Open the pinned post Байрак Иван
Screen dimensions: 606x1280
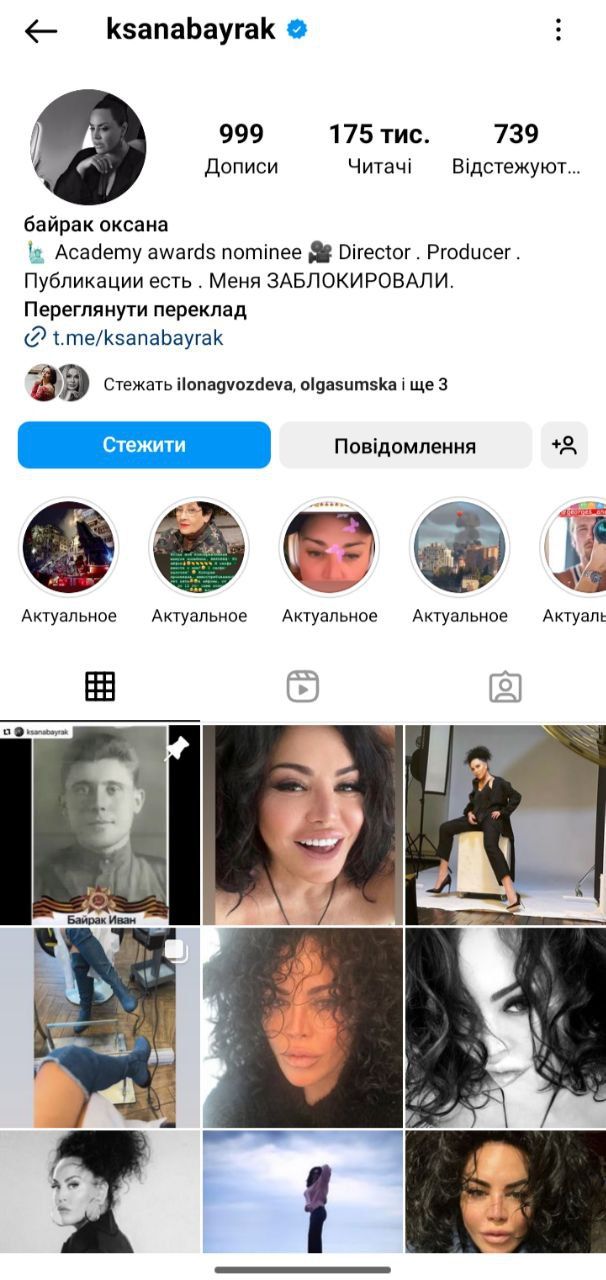(100, 825)
